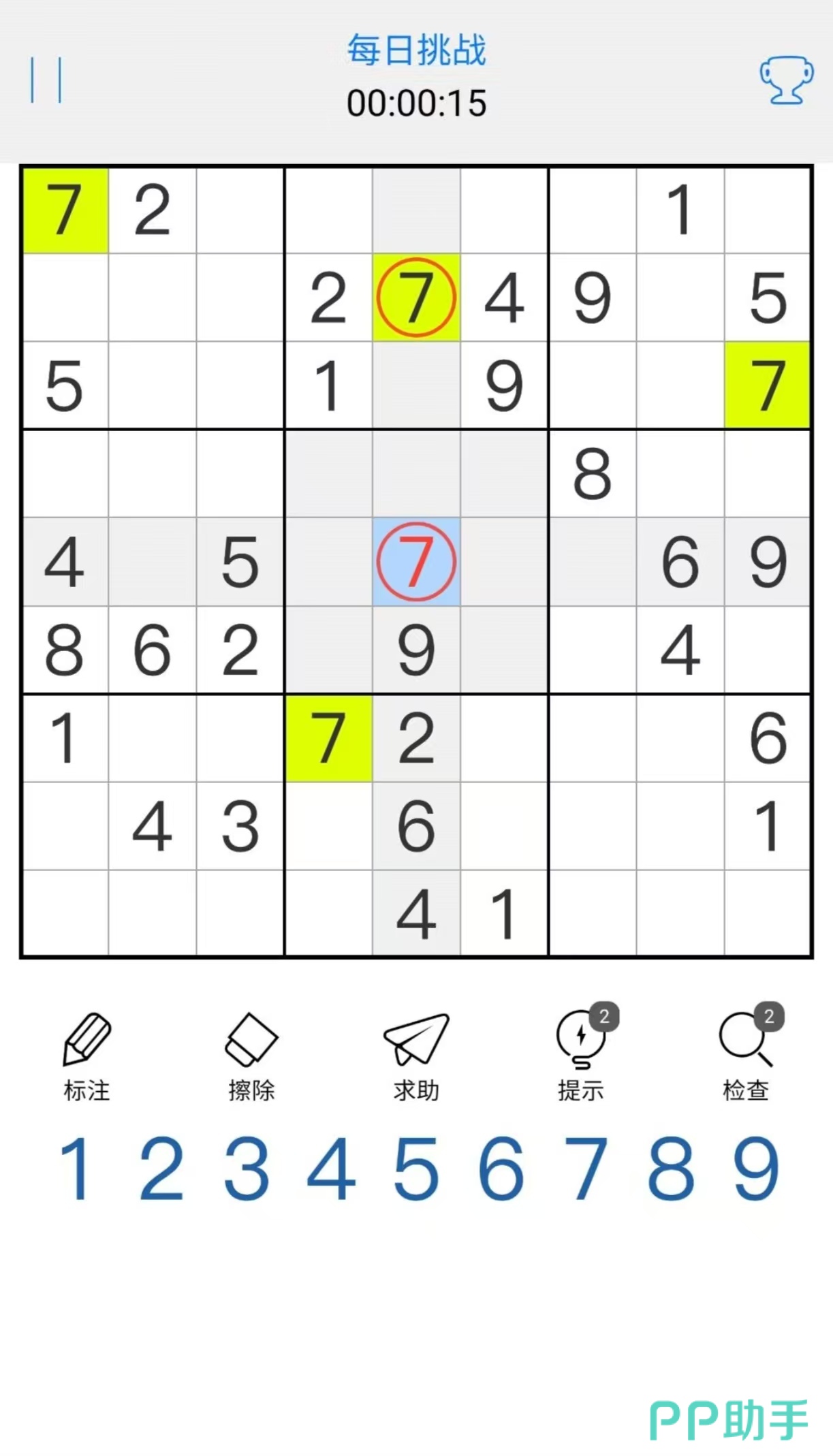833x1456 pixels.
Task: Enter digit 2 from the number pad
Action: pyautogui.click(x=161, y=1169)
